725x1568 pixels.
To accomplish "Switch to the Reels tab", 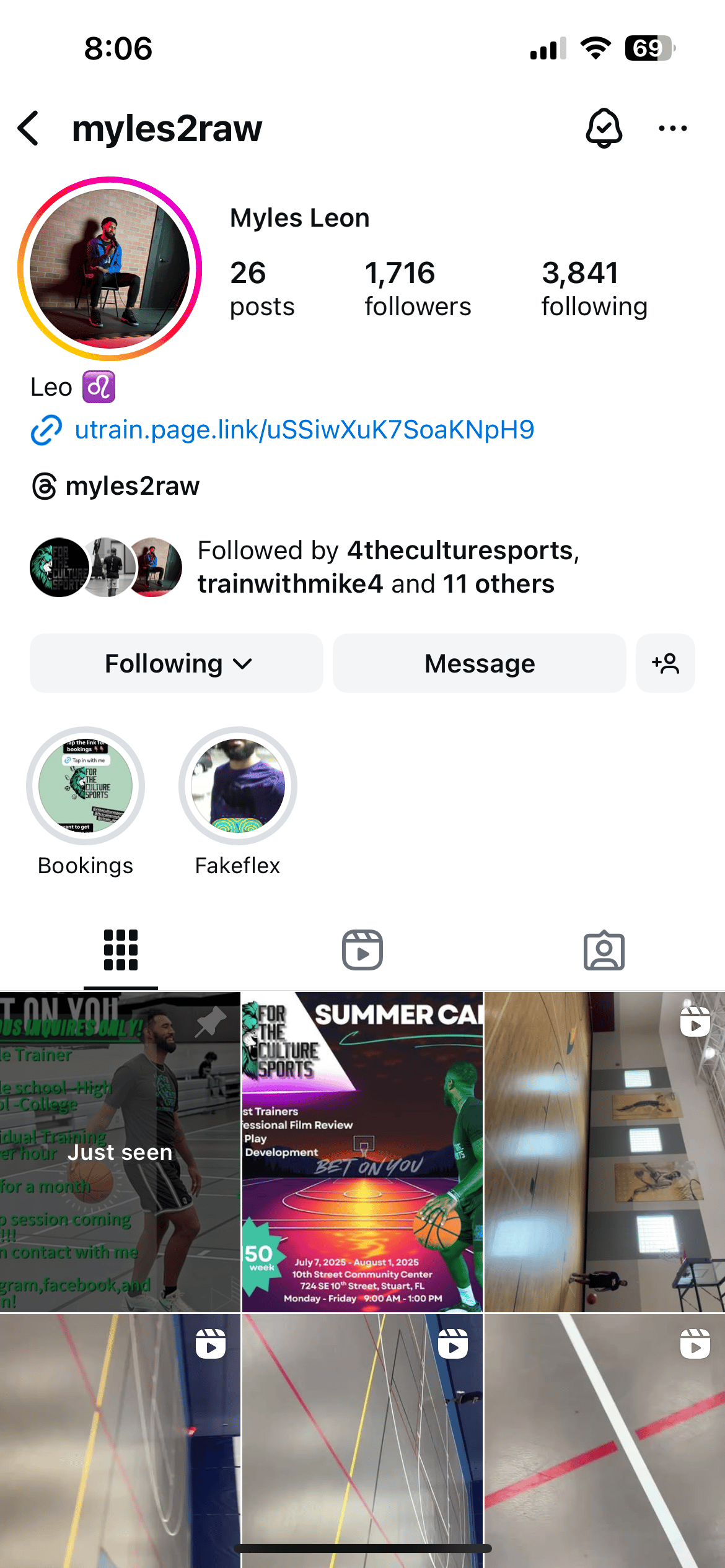I will click(x=362, y=950).
